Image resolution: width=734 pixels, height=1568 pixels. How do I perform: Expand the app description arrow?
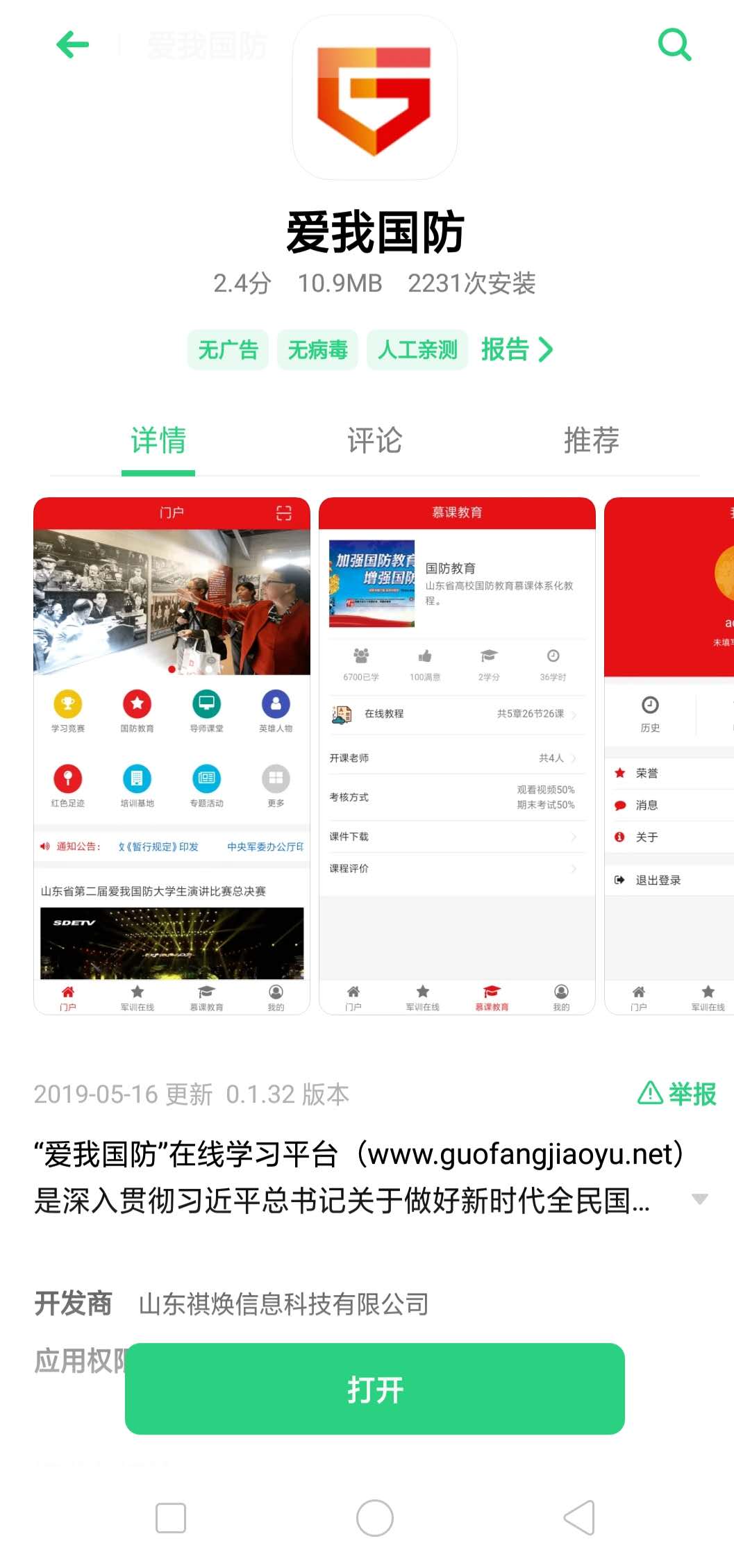tap(700, 1199)
